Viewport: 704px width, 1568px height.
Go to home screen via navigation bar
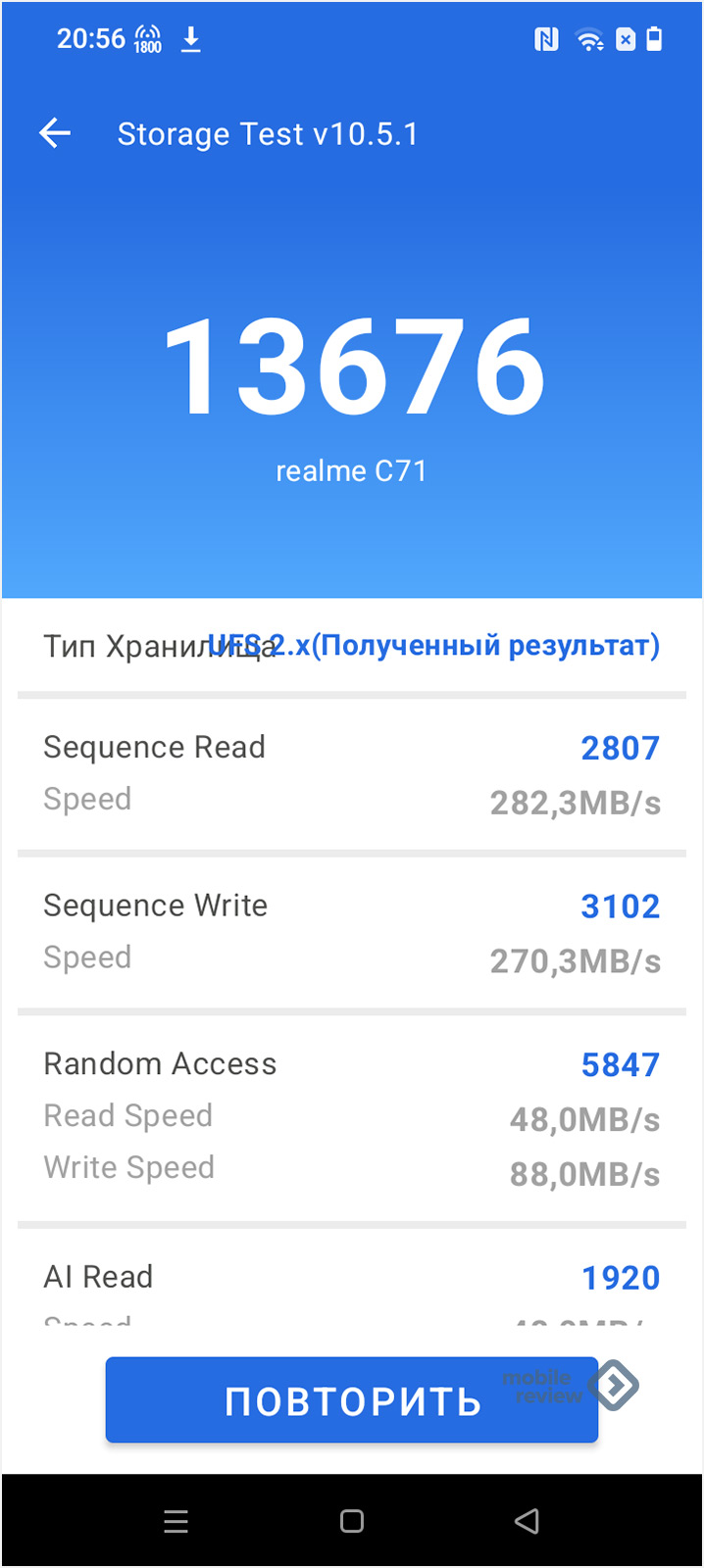[352, 1521]
